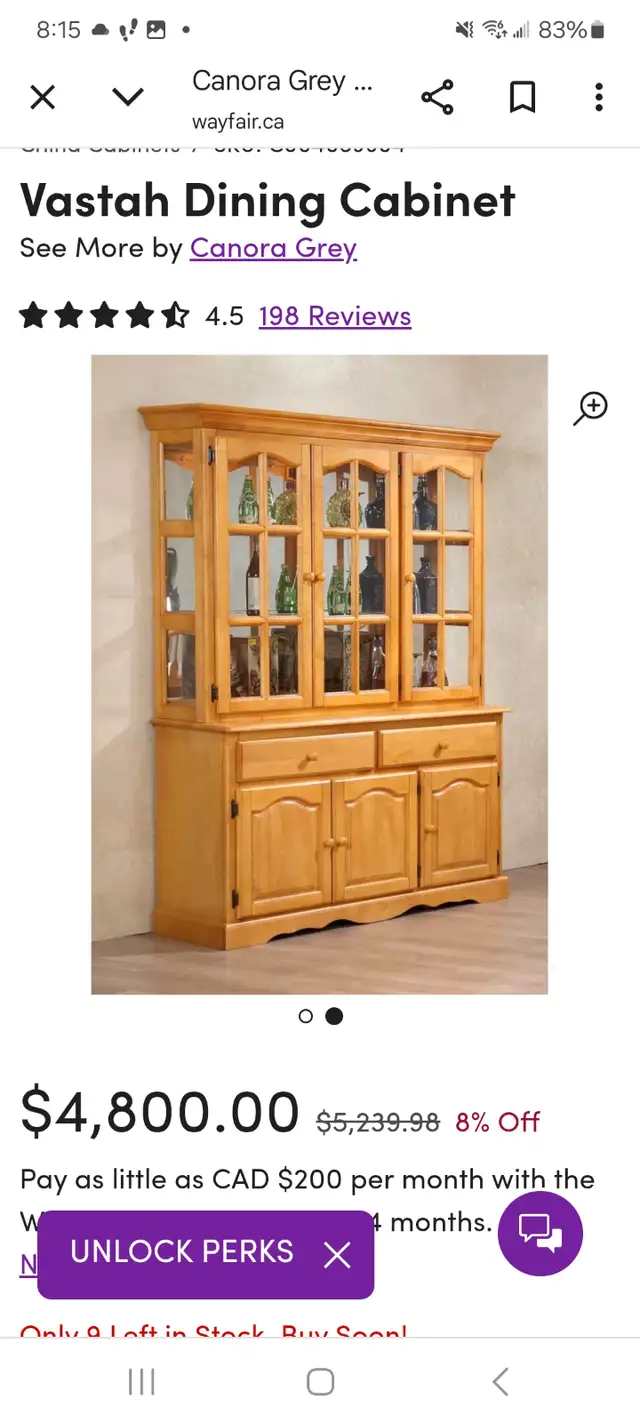Open the Vastah Dining Cabinet product photo
The width and height of the screenshot is (640, 1422).
point(319,674)
